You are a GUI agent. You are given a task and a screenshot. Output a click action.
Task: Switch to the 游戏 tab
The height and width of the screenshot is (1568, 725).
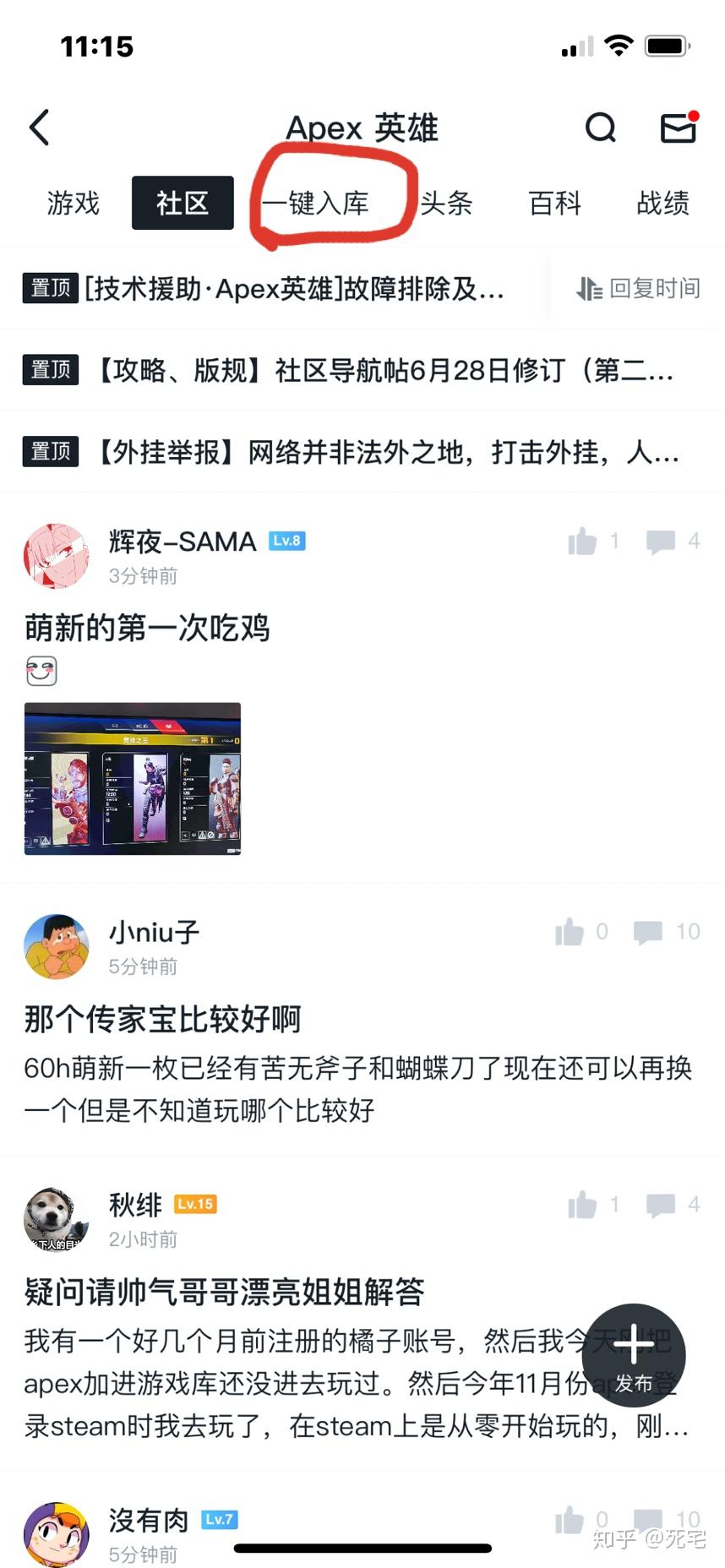pyautogui.click(x=74, y=203)
